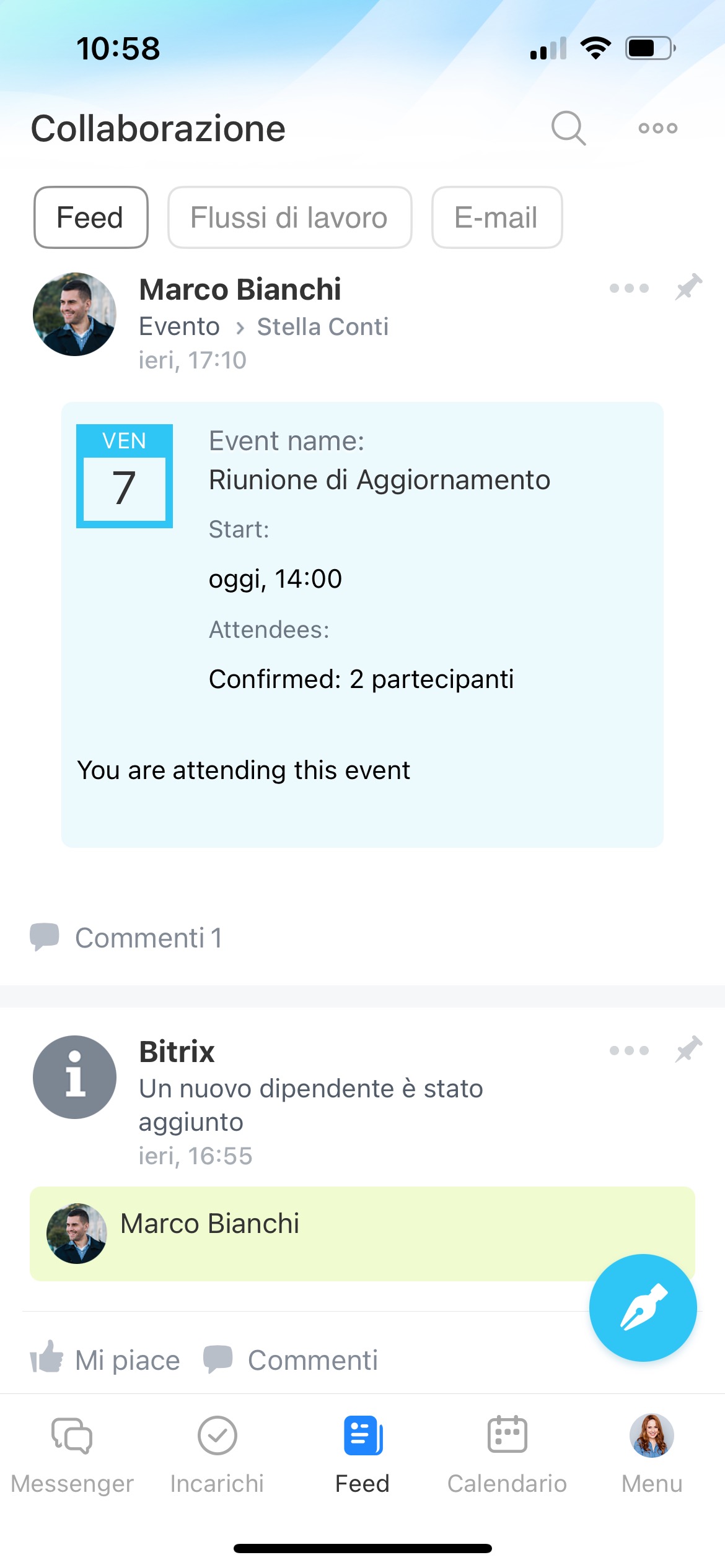Switch to Flussi di lavoro tab
Screen dimensions: 725x1568
pos(289,217)
